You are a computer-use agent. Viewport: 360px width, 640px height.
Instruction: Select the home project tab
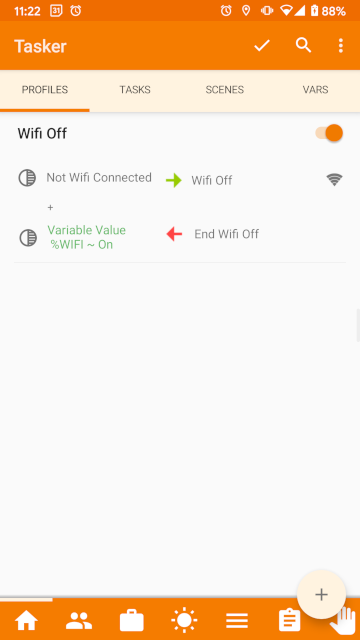click(x=27, y=620)
